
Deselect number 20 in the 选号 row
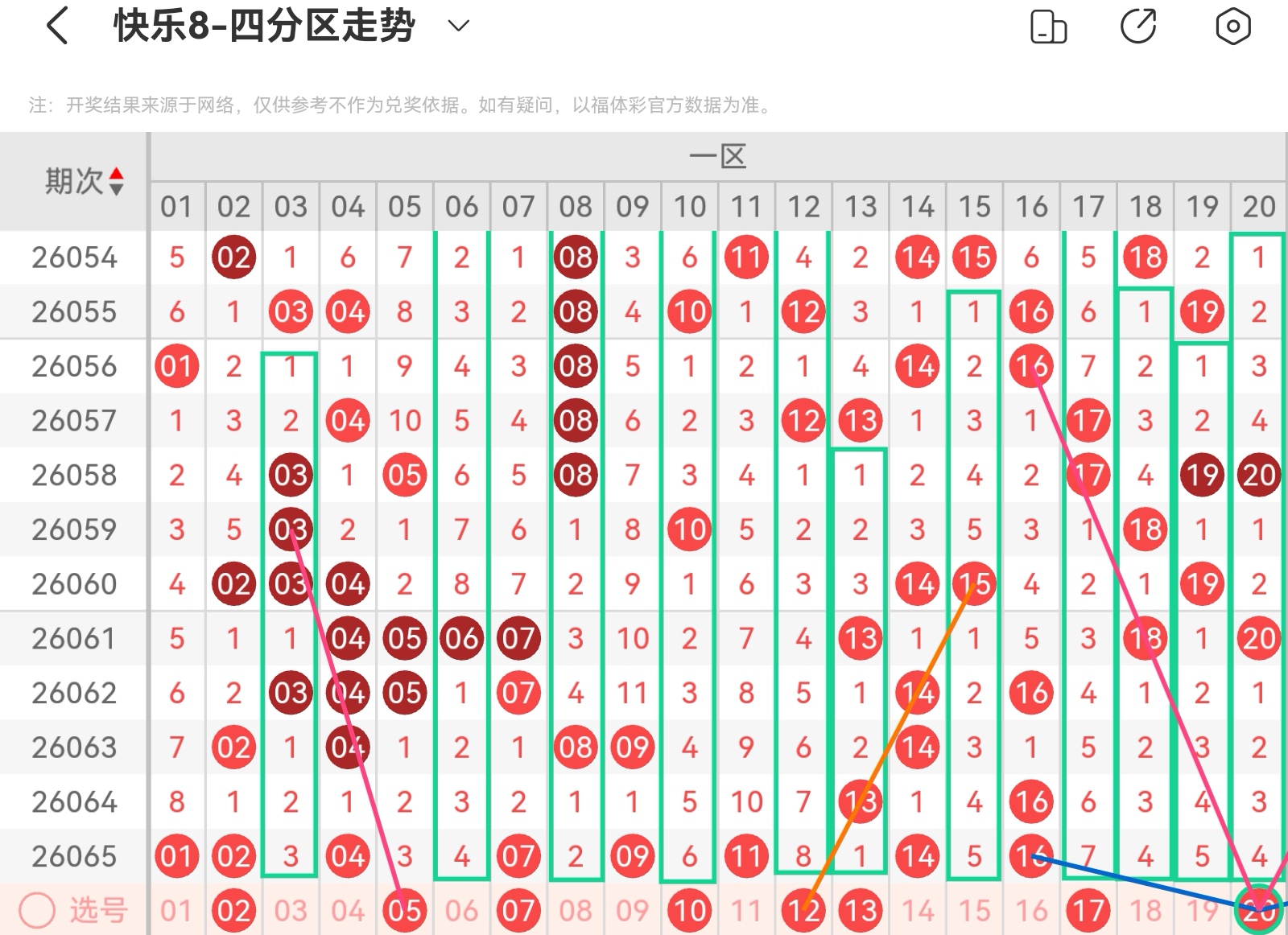coord(1259,911)
